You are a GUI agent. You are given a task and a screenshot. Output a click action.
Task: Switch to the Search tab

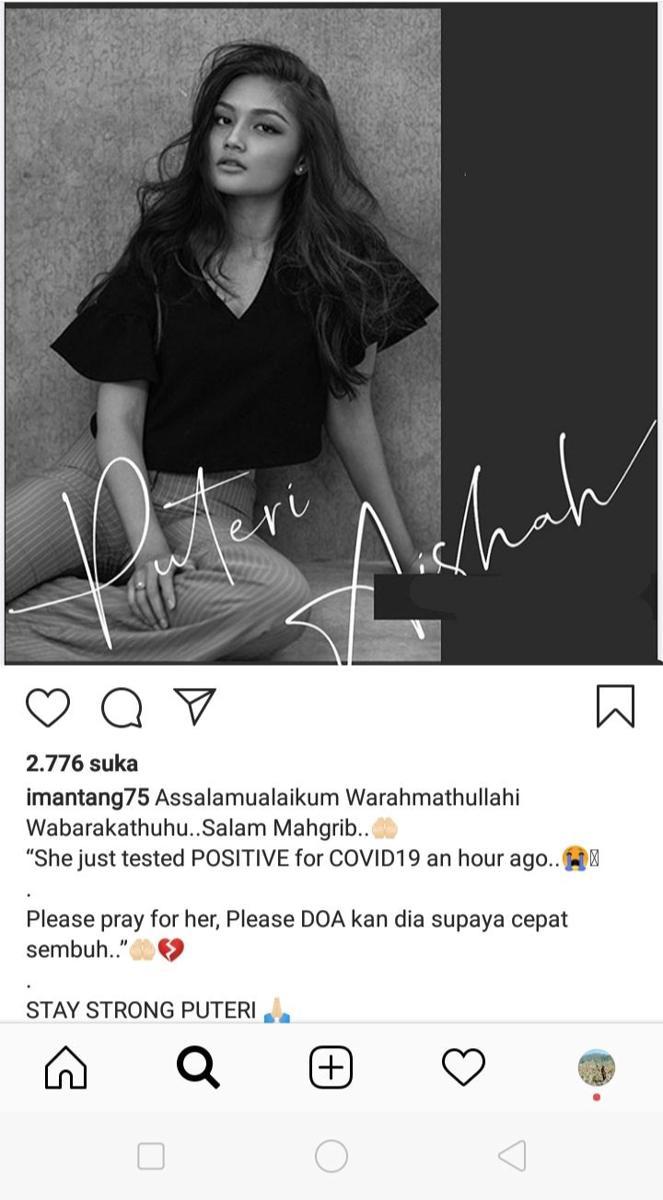pos(198,1068)
